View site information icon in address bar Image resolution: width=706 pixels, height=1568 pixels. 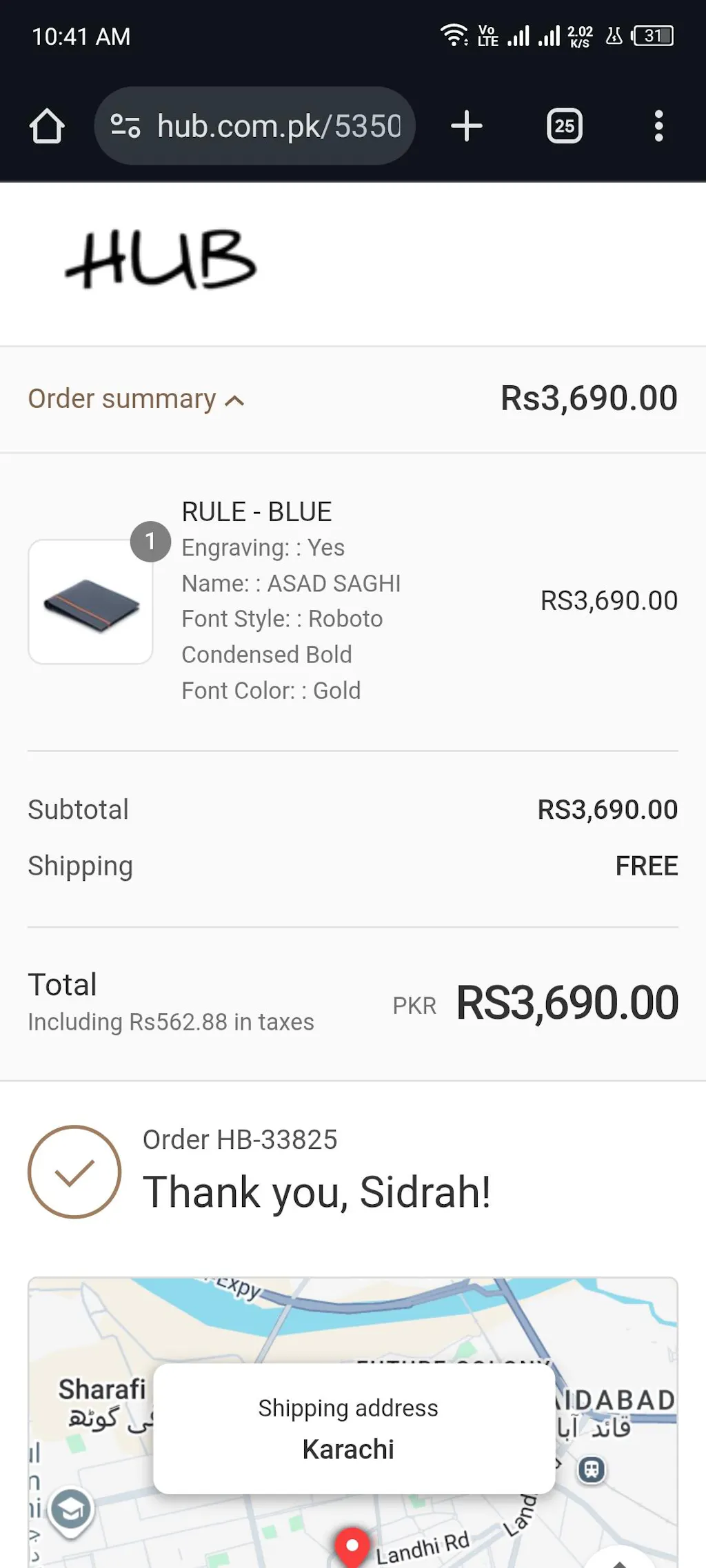pyautogui.click(x=125, y=126)
